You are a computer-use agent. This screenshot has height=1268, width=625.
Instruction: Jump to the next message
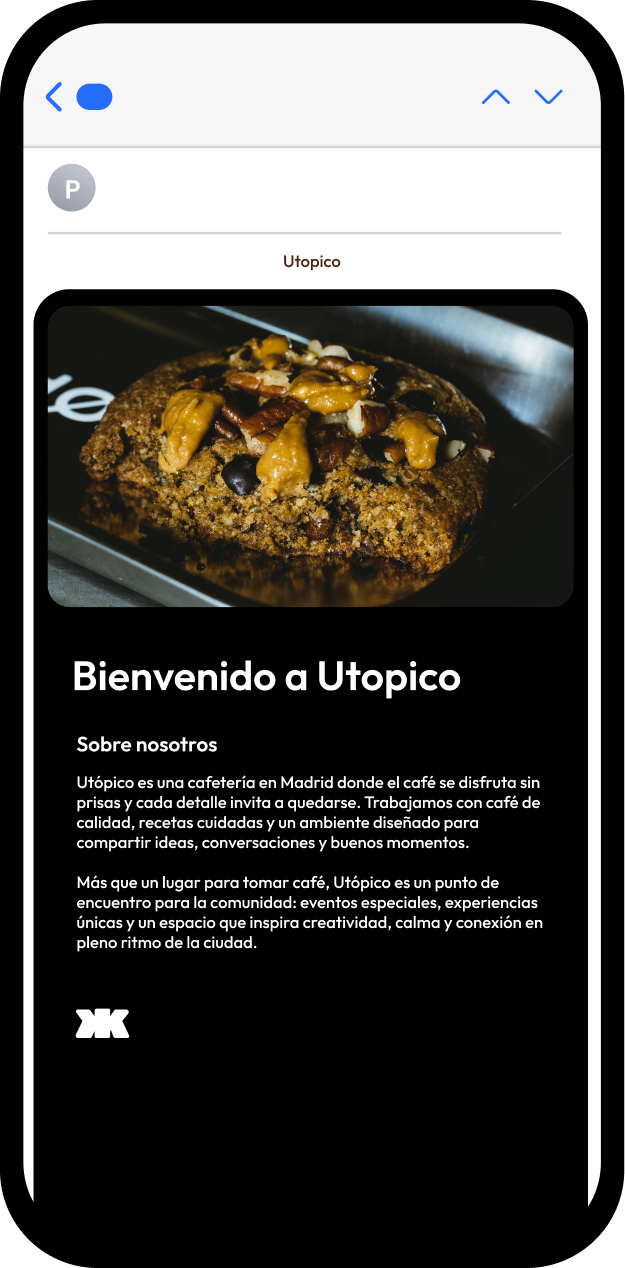tap(549, 97)
